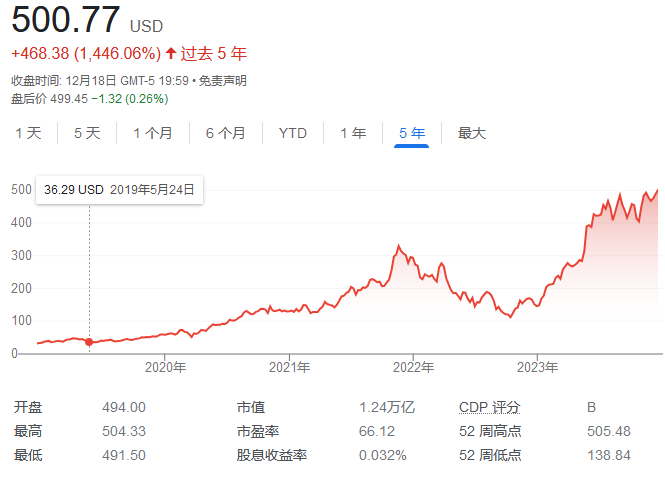Select the 5 天 time range

(87, 133)
